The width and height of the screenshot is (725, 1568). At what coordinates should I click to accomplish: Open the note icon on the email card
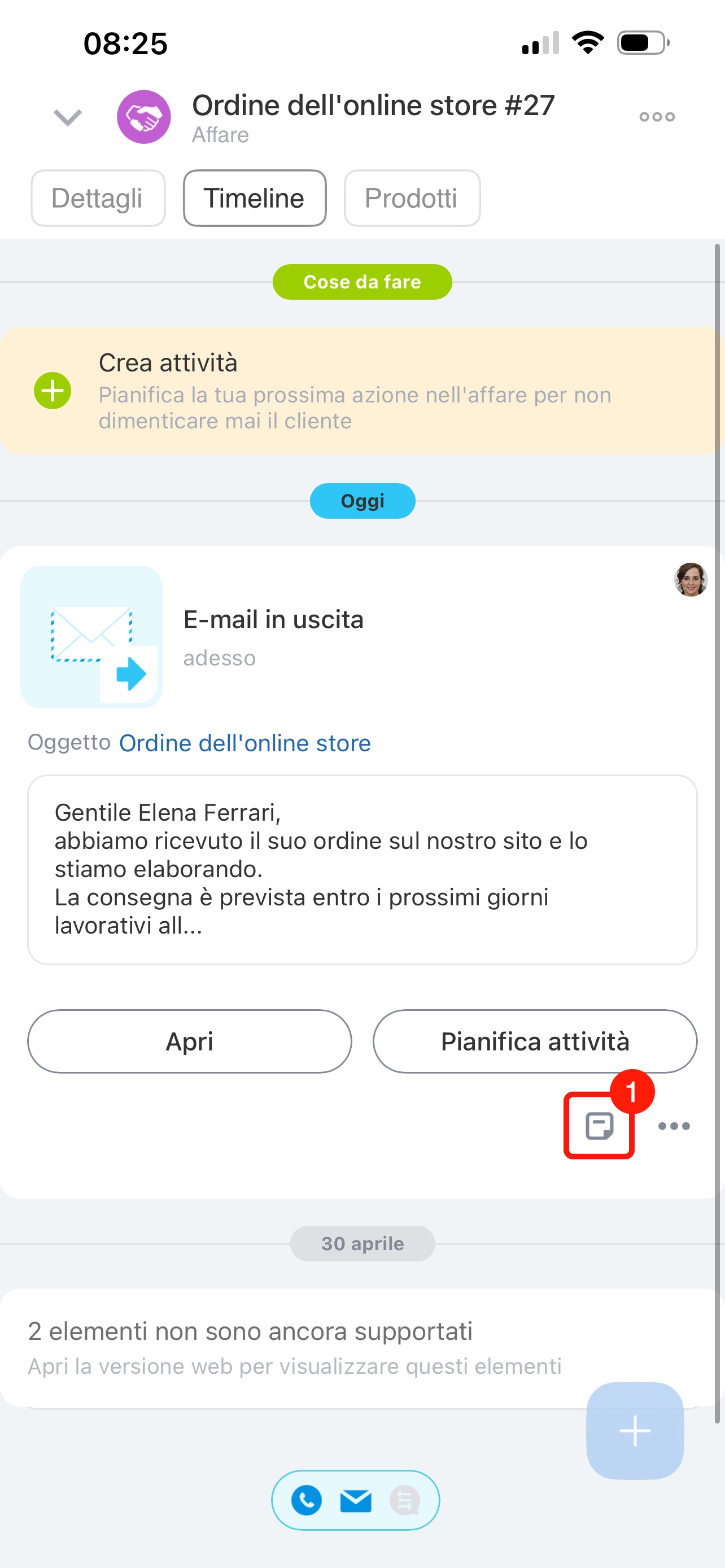pyautogui.click(x=599, y=1125)
